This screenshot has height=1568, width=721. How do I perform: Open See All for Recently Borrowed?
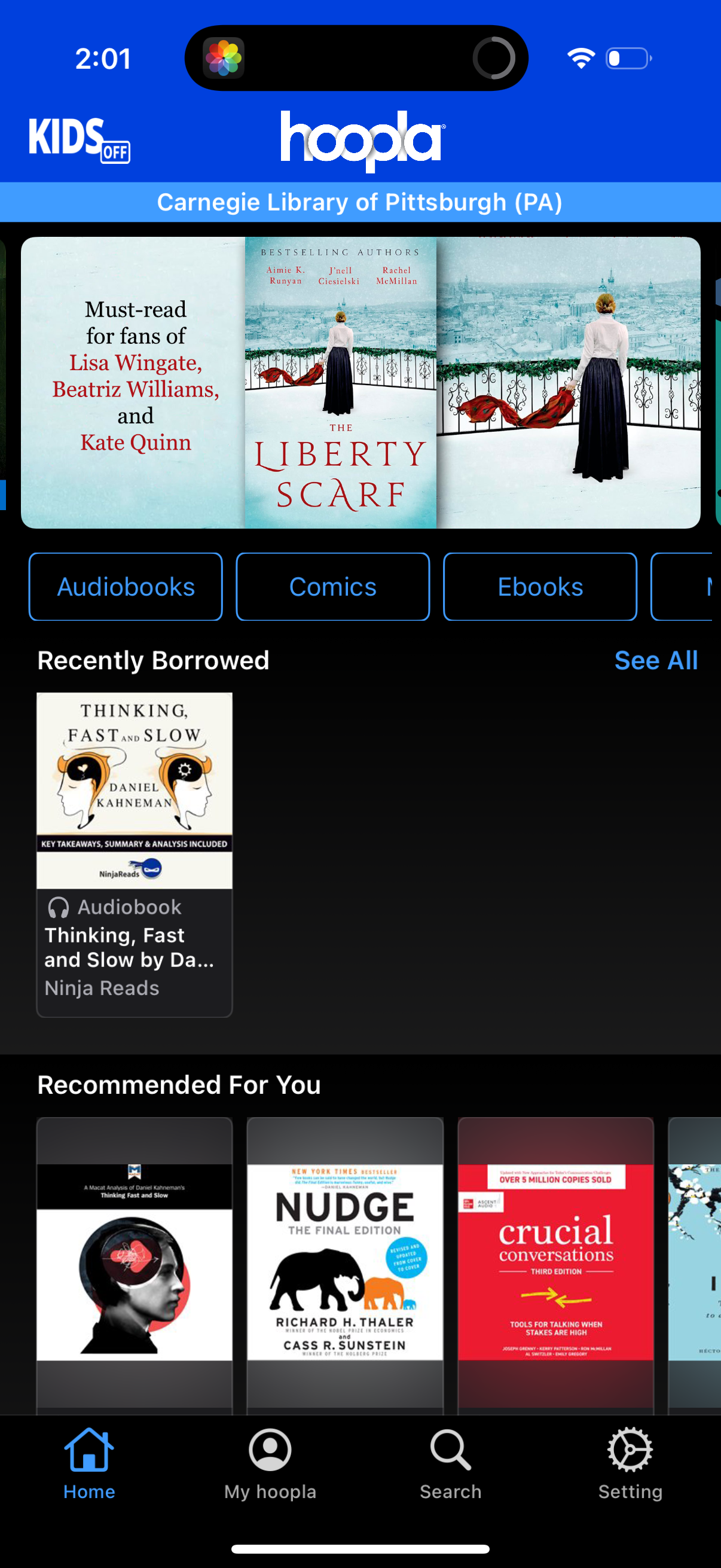(656, 660)
